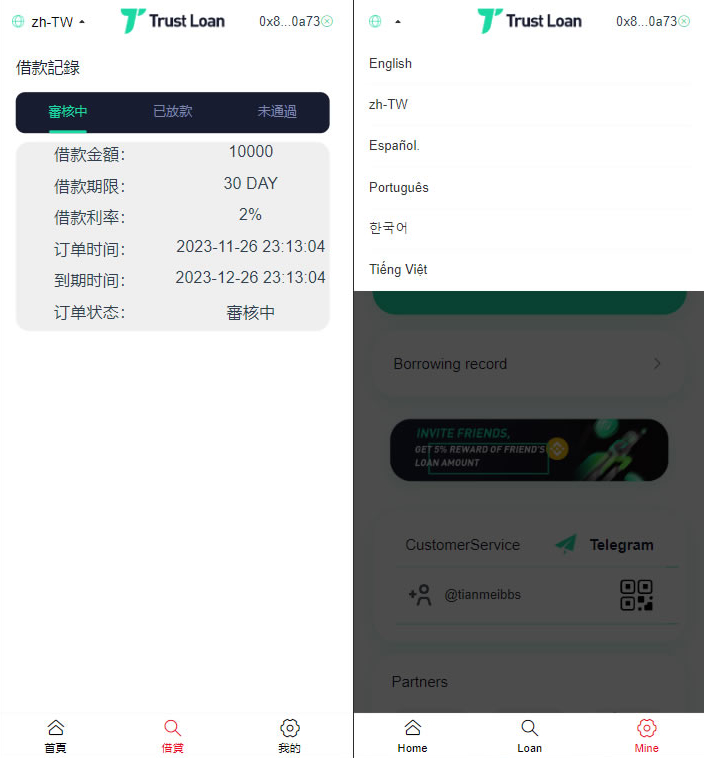Screen dimensions: 705x758
Task: Switch to the 已放款 tab
Action: pos(172,111)
